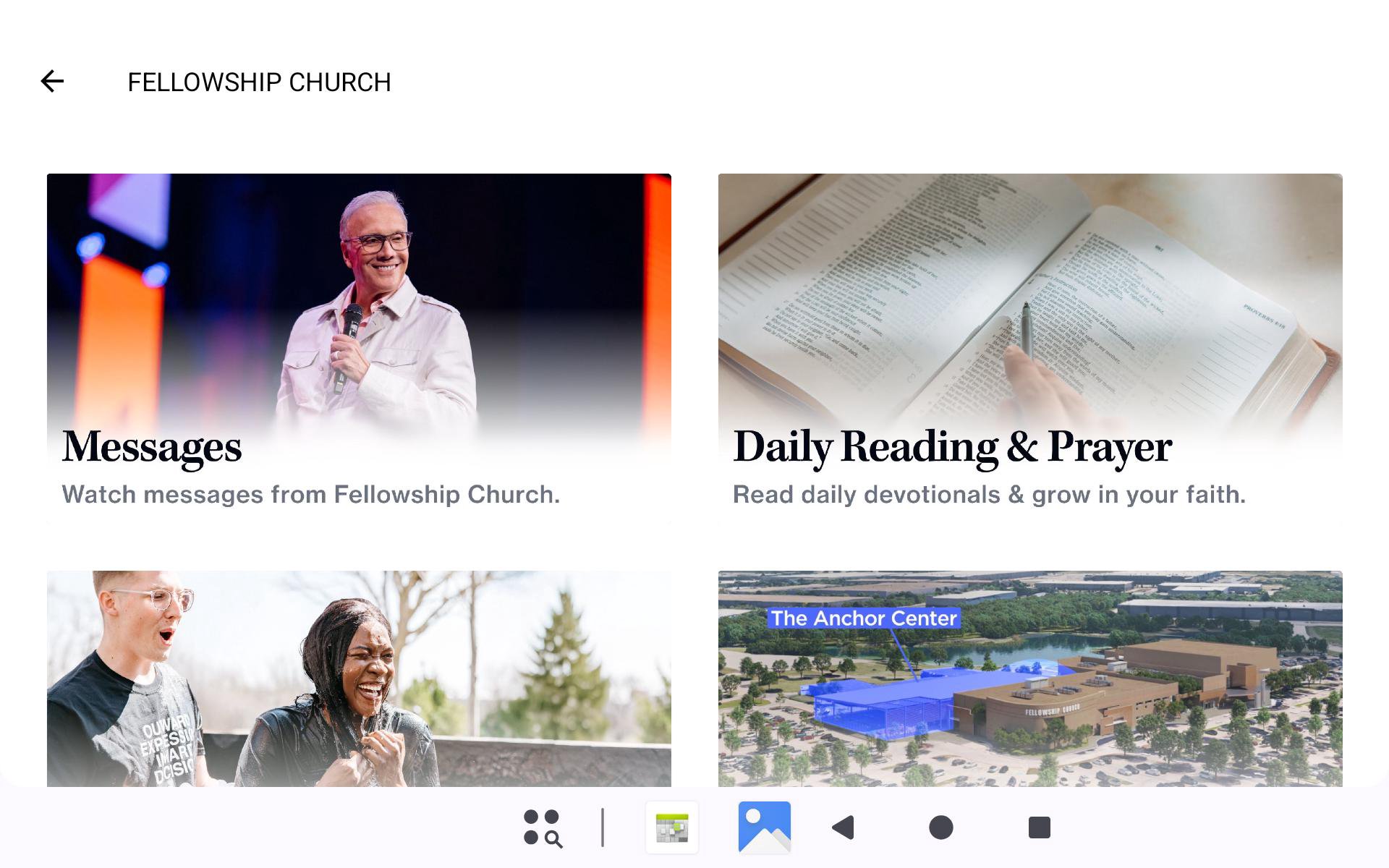Show recent apps with square button
This screenshot has height=868, width=1389.
1039,827
